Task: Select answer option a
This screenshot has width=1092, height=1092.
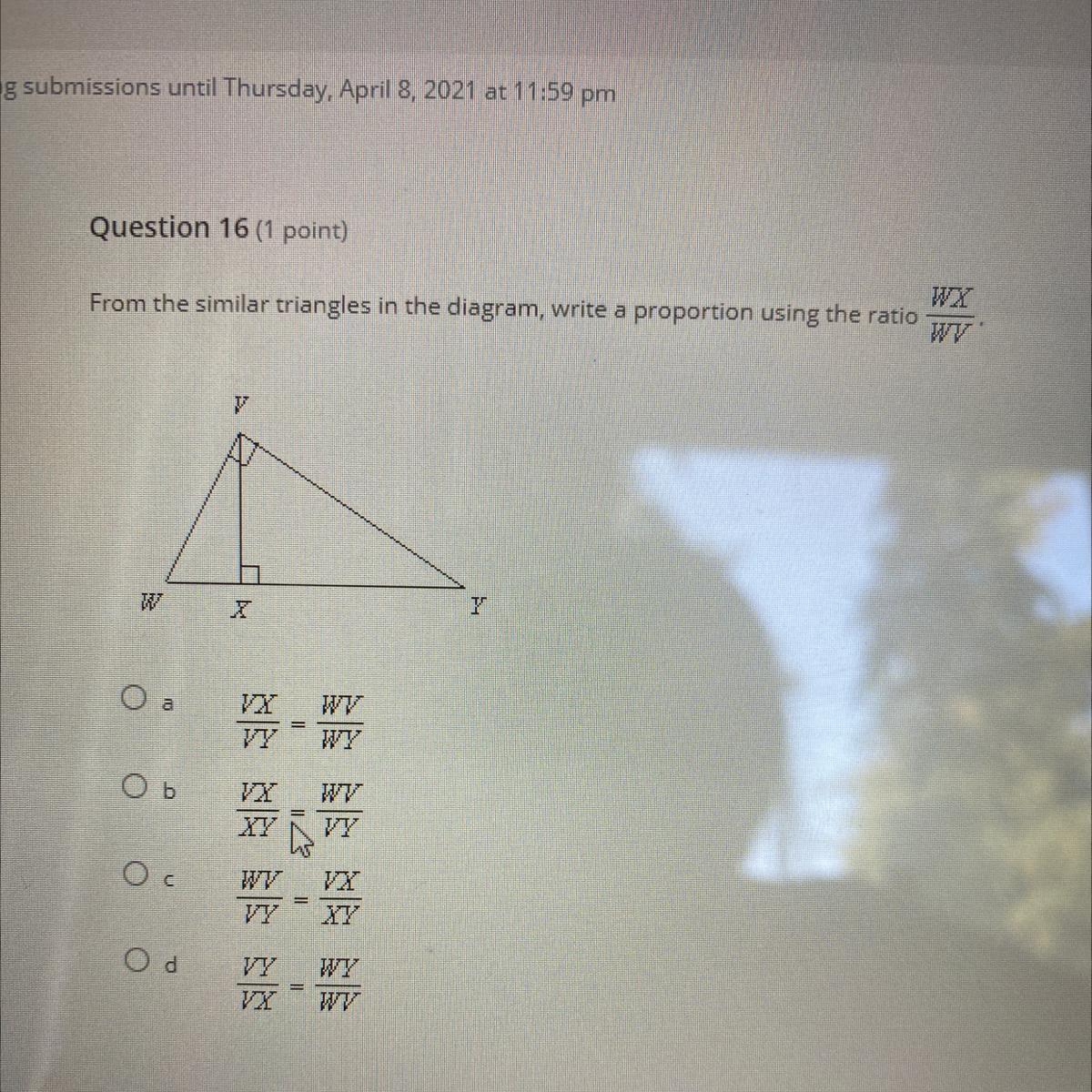Action: pyautogui.click(x=134, y=699)
